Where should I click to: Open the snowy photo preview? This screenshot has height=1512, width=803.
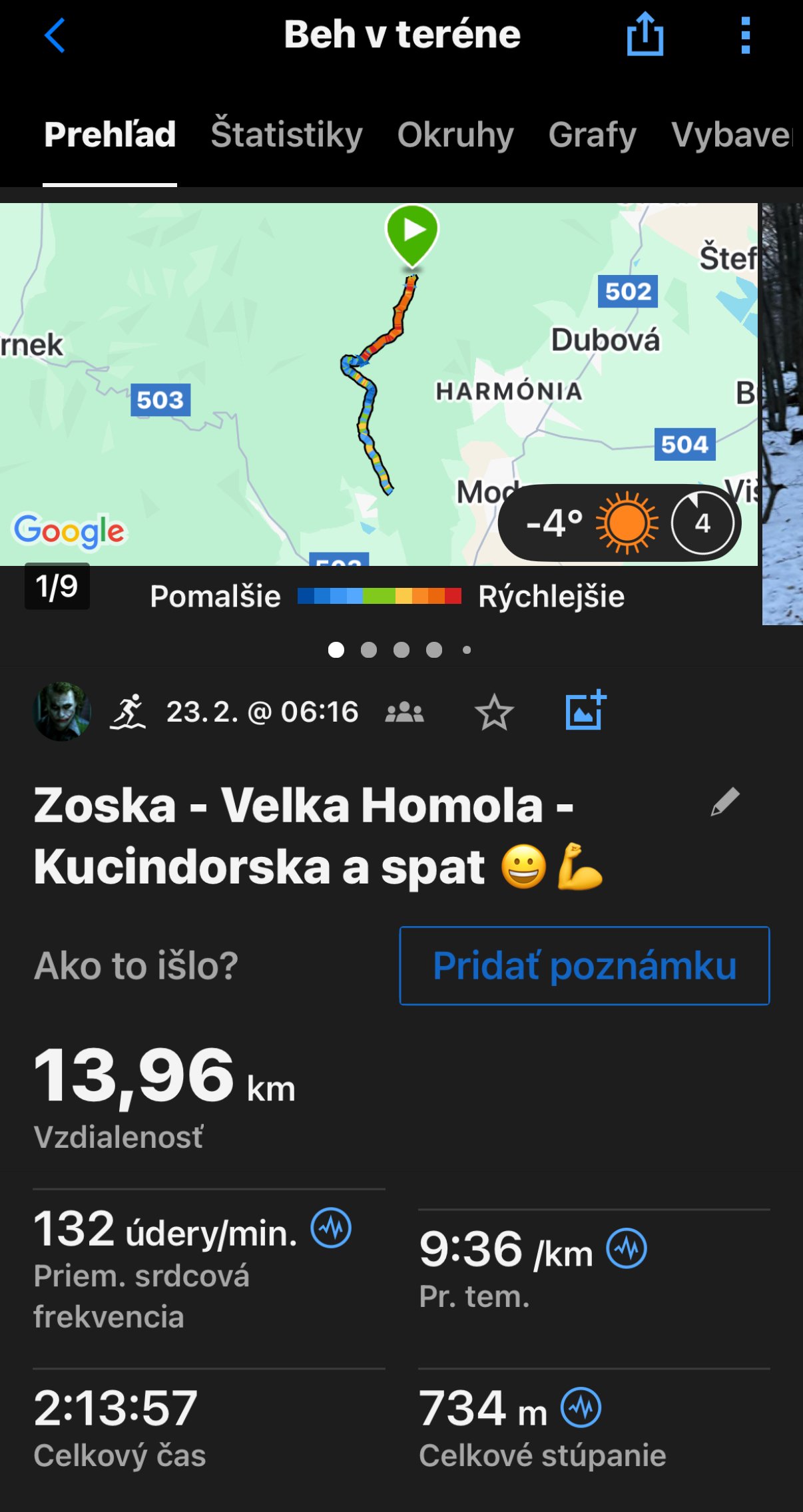tap(782, 413)
